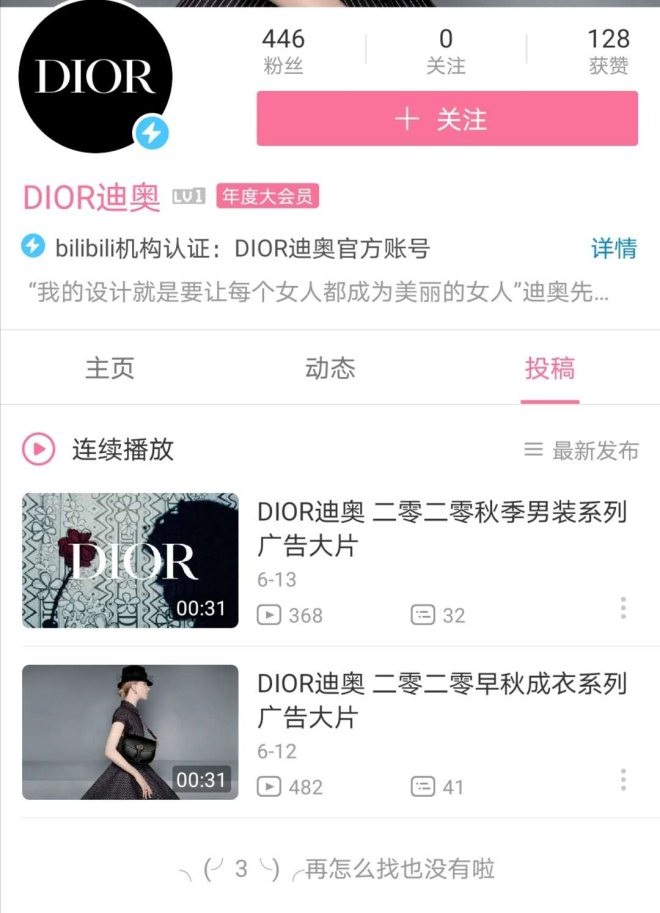Open more options for 早秋成衣系列 video
This screenshot has width=660, height=913.
click(x=623, y=780)
